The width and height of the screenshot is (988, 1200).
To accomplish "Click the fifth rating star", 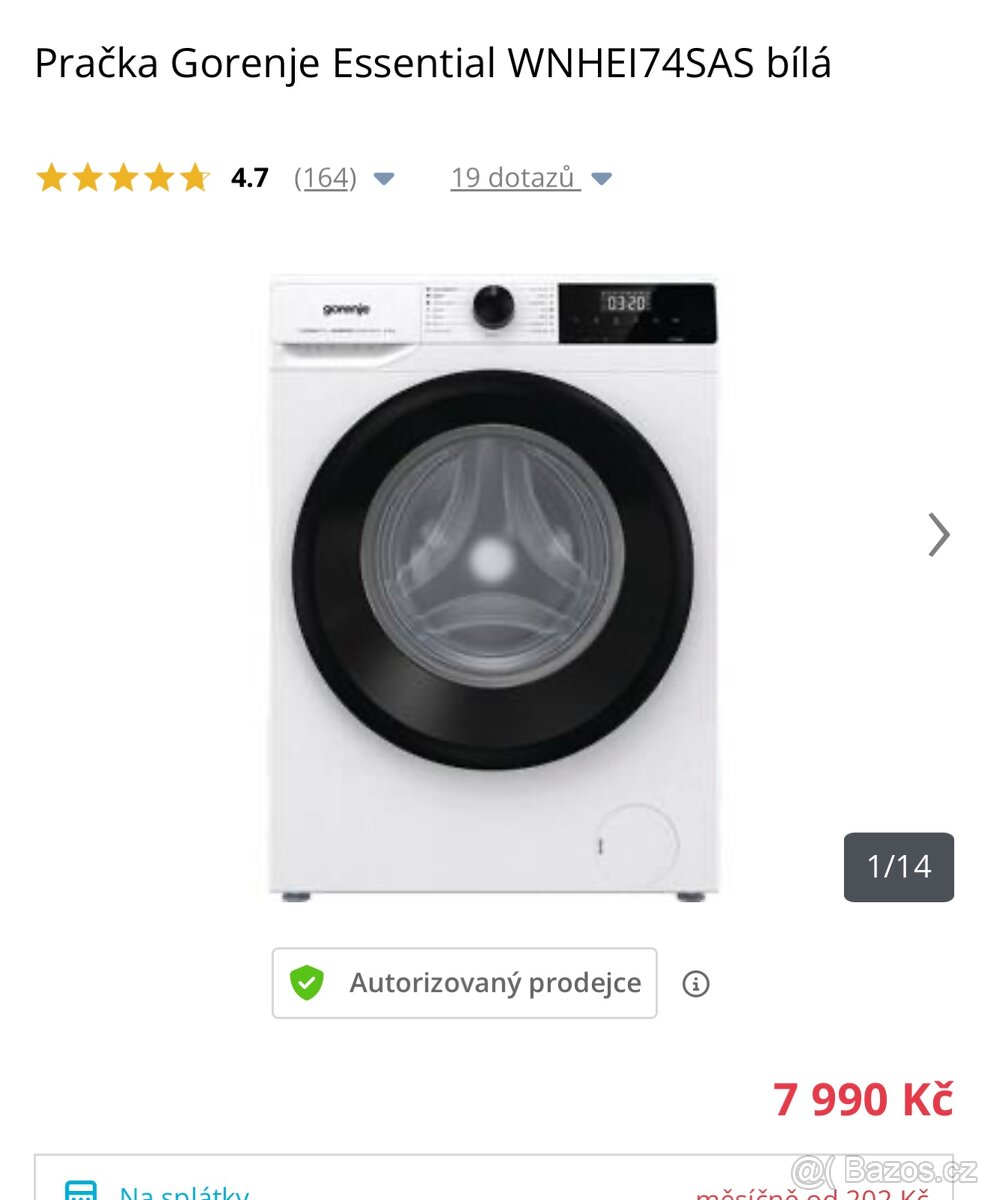I will (194, 177).
